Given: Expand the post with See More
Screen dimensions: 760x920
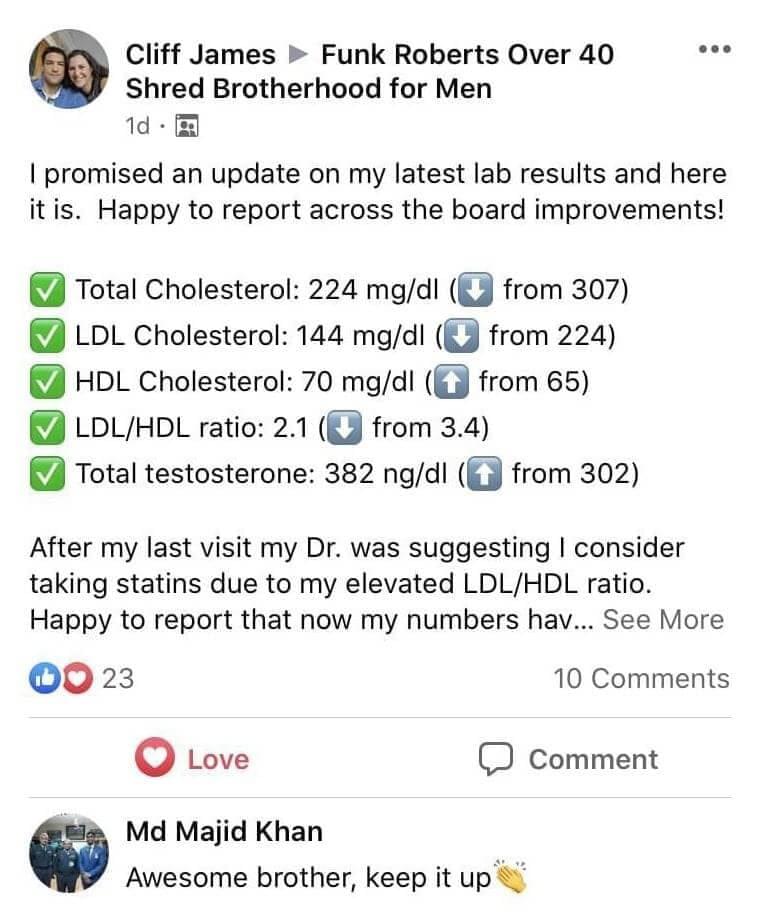Looking at the screenshot, I should [x=663, y=619].
